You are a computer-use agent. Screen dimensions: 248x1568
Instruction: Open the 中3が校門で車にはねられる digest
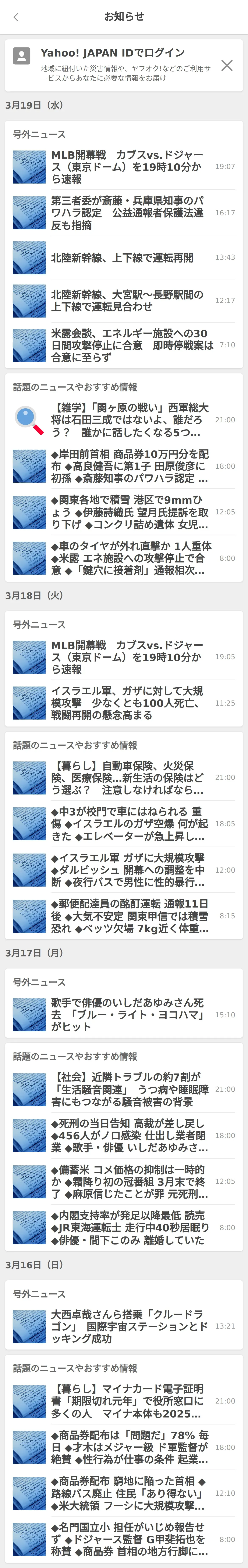pos(128,823)
